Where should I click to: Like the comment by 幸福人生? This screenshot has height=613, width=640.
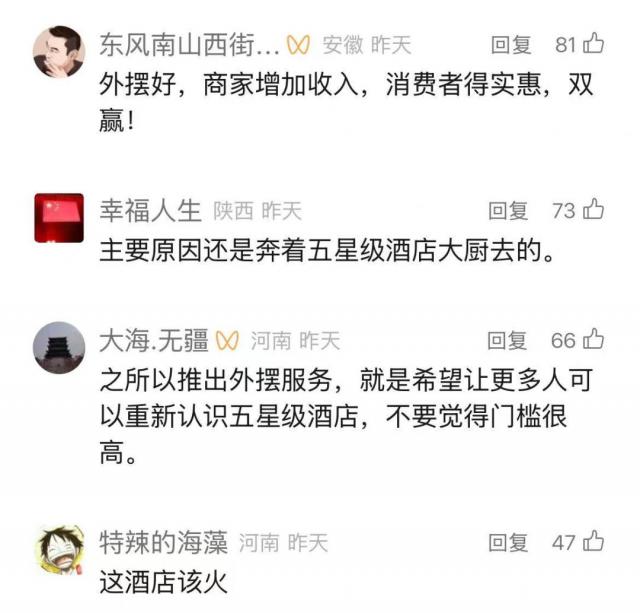[x=594, y=210]
